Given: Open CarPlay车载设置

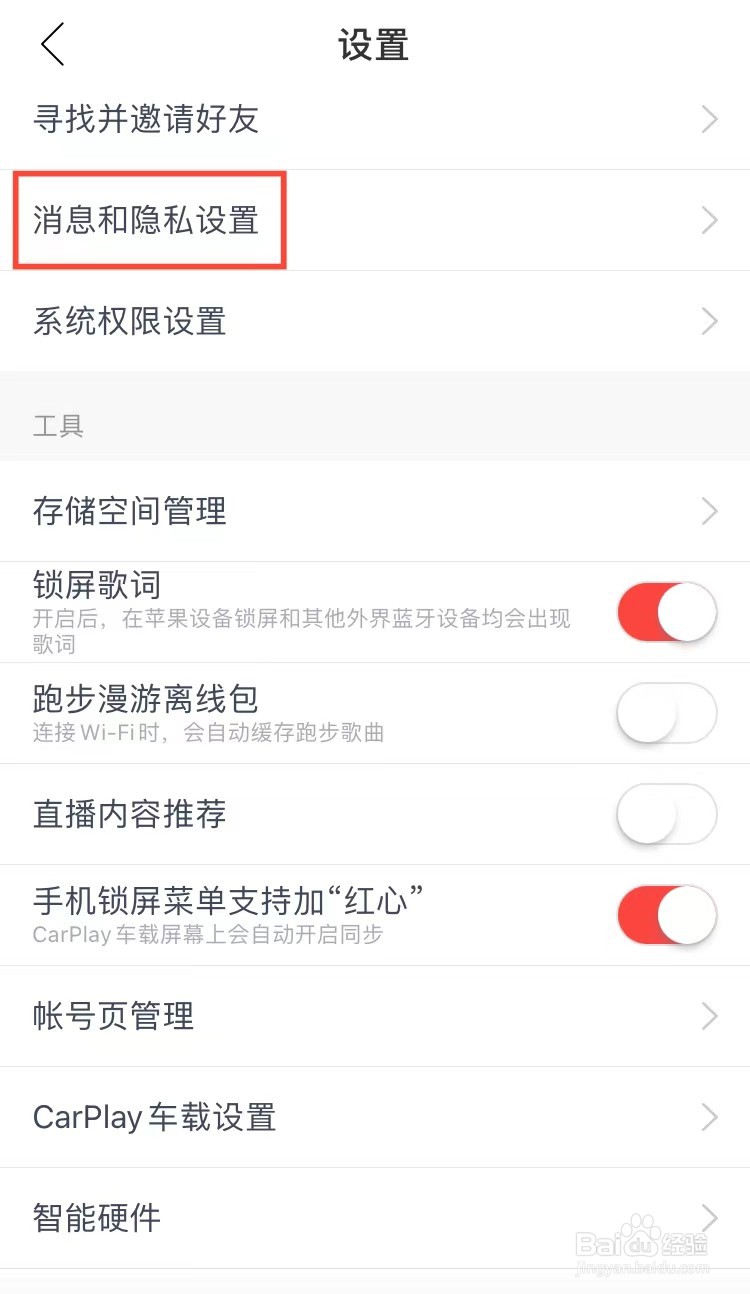Looking at the screenshot, I should (375, 1117).
